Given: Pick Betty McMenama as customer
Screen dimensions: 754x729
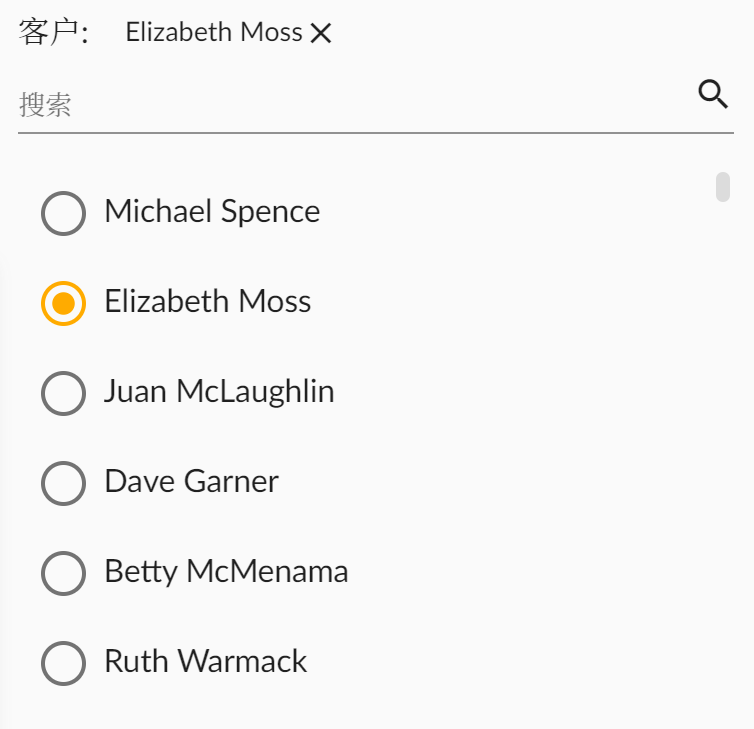Looking at the screenshot, I should [63, 572].
